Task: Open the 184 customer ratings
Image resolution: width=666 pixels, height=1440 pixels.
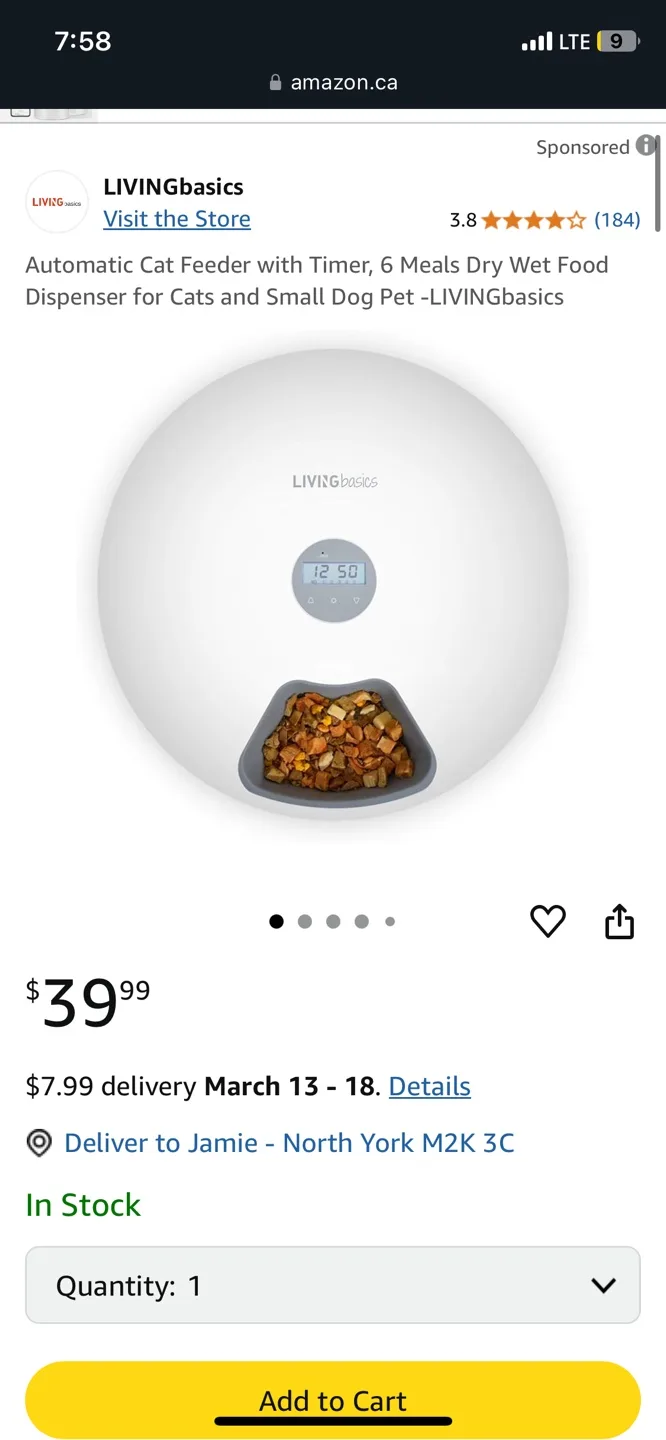Action: tap(616, 220)
